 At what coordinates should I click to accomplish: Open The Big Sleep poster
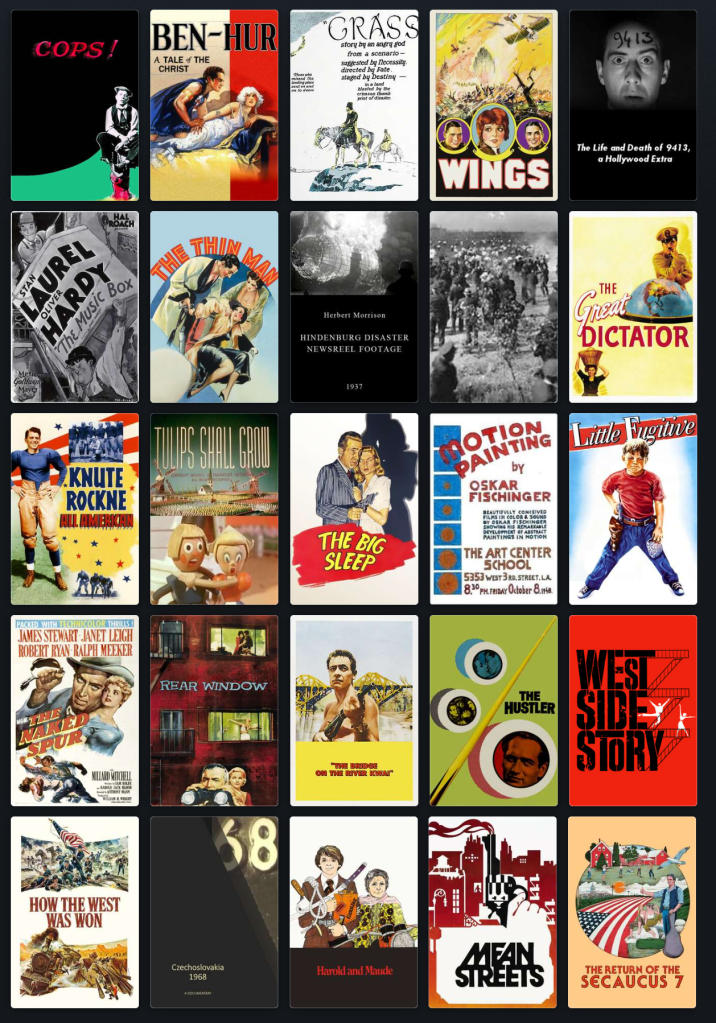click(354, 508)
